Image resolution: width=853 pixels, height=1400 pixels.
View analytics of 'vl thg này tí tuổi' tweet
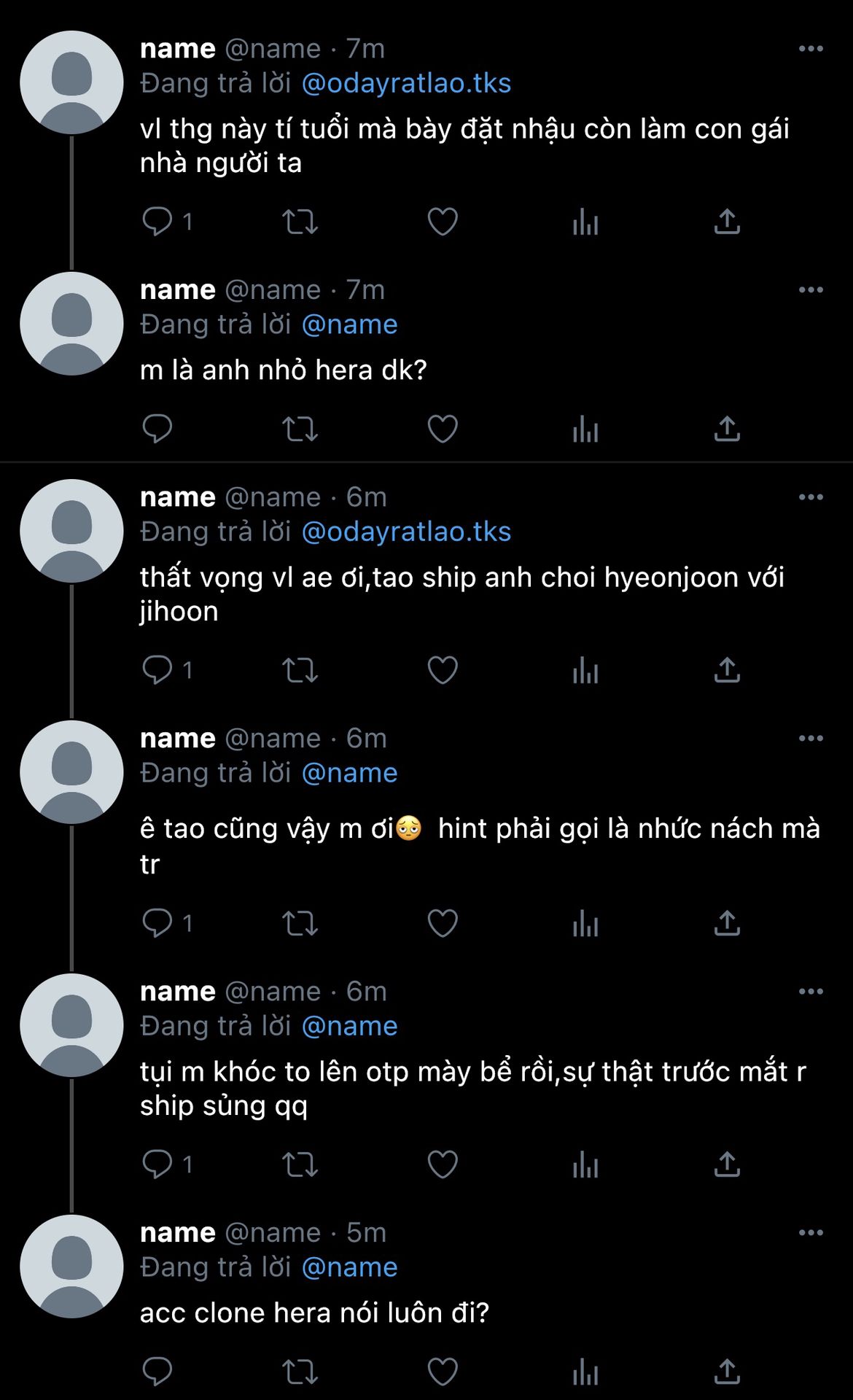pos(585,222)
